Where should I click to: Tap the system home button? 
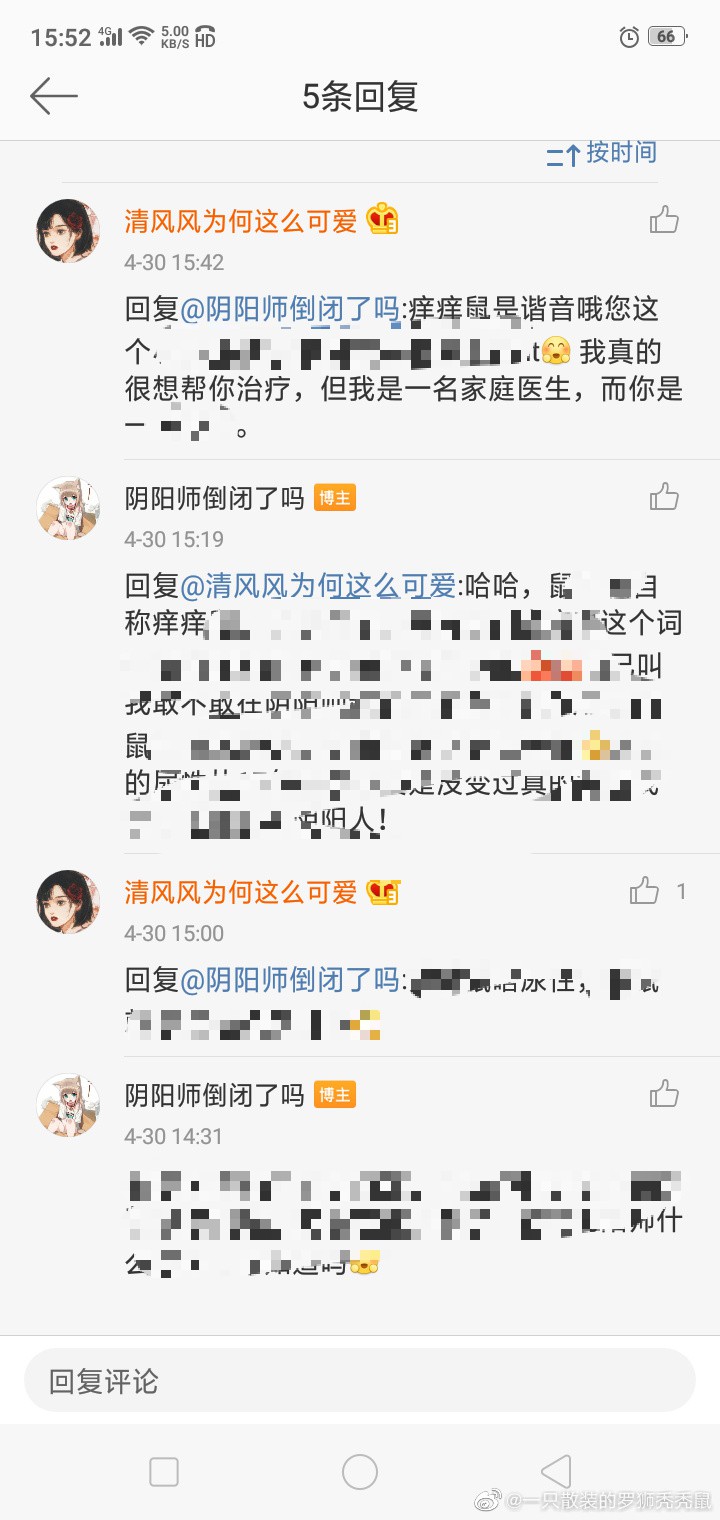[359, 1472]
